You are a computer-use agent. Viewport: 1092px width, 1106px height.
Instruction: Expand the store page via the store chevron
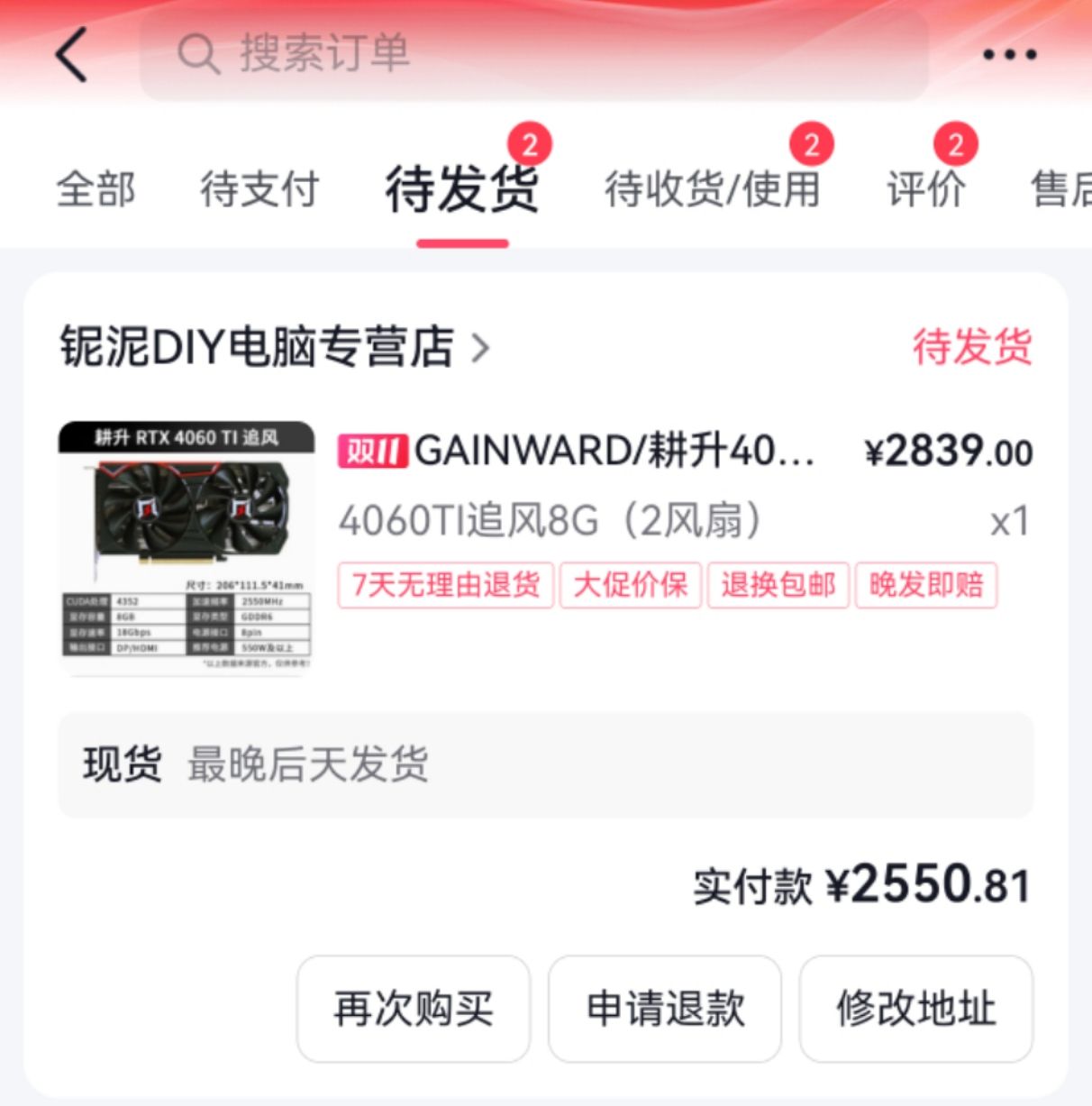tap(481, 348)
